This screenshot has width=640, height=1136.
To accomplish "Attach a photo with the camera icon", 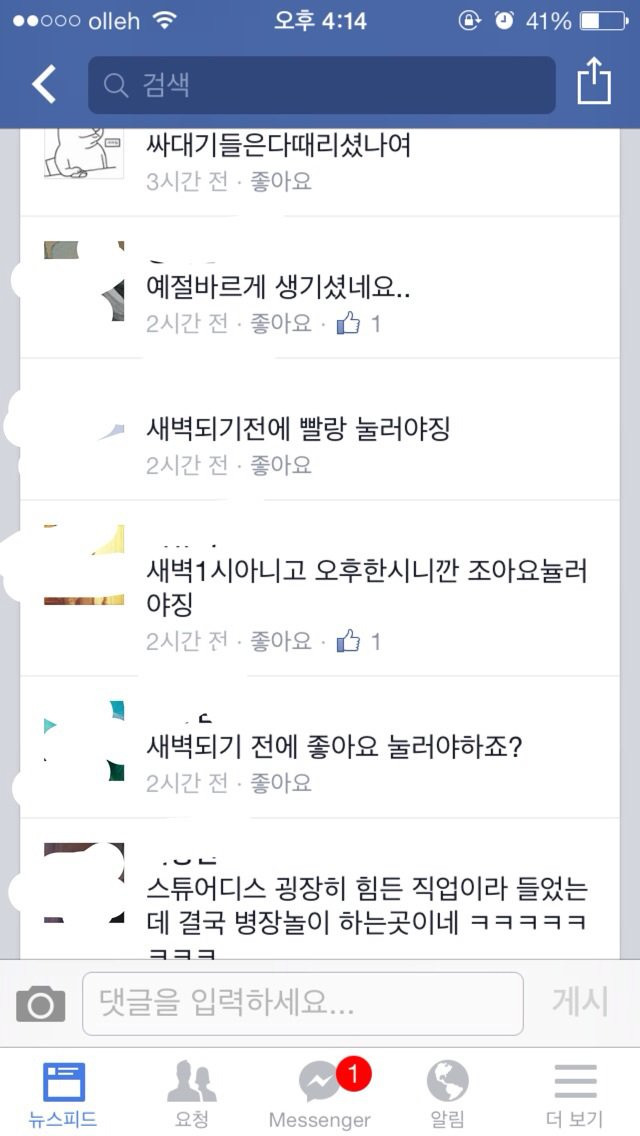I will coord(41,1003).
